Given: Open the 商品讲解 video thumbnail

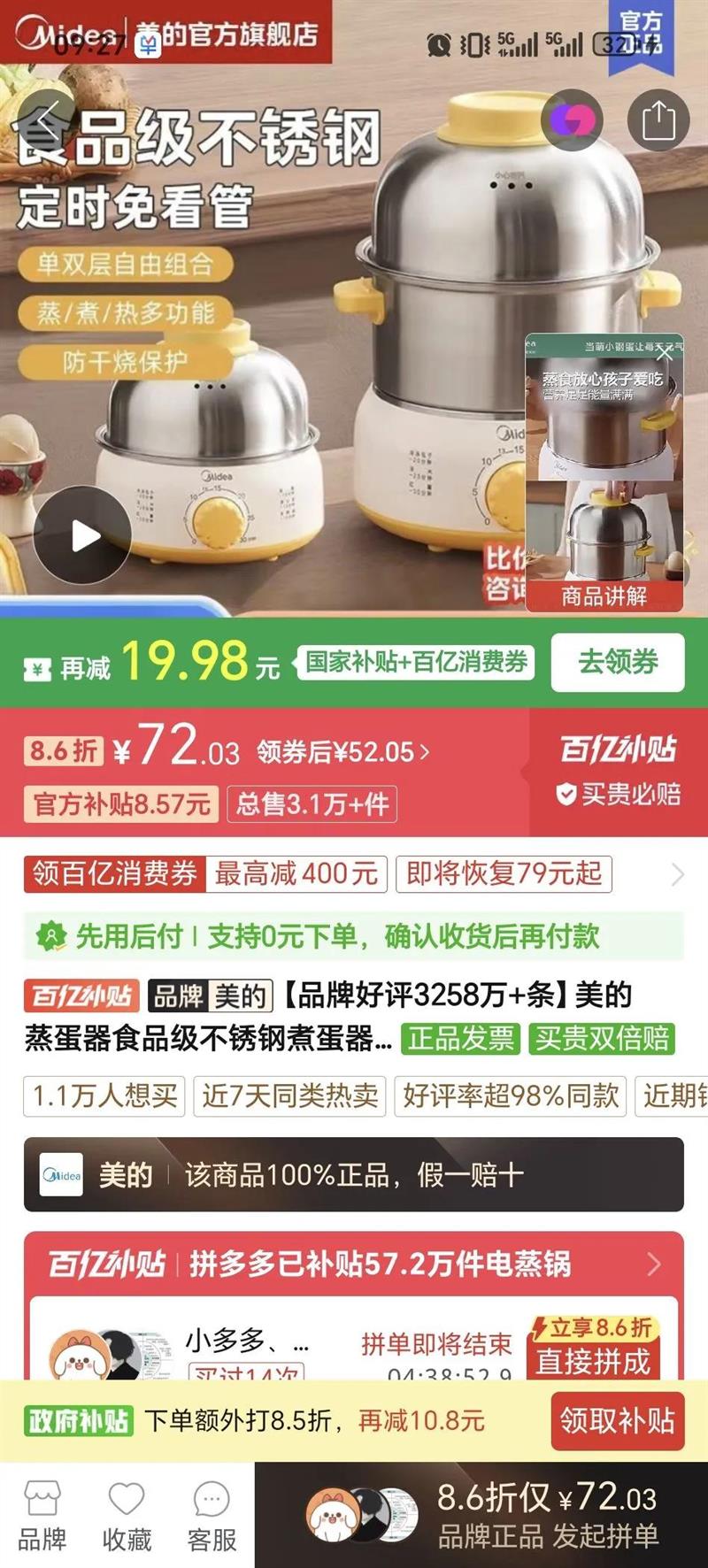Looking at the screenshot, I should pos(604,473).
